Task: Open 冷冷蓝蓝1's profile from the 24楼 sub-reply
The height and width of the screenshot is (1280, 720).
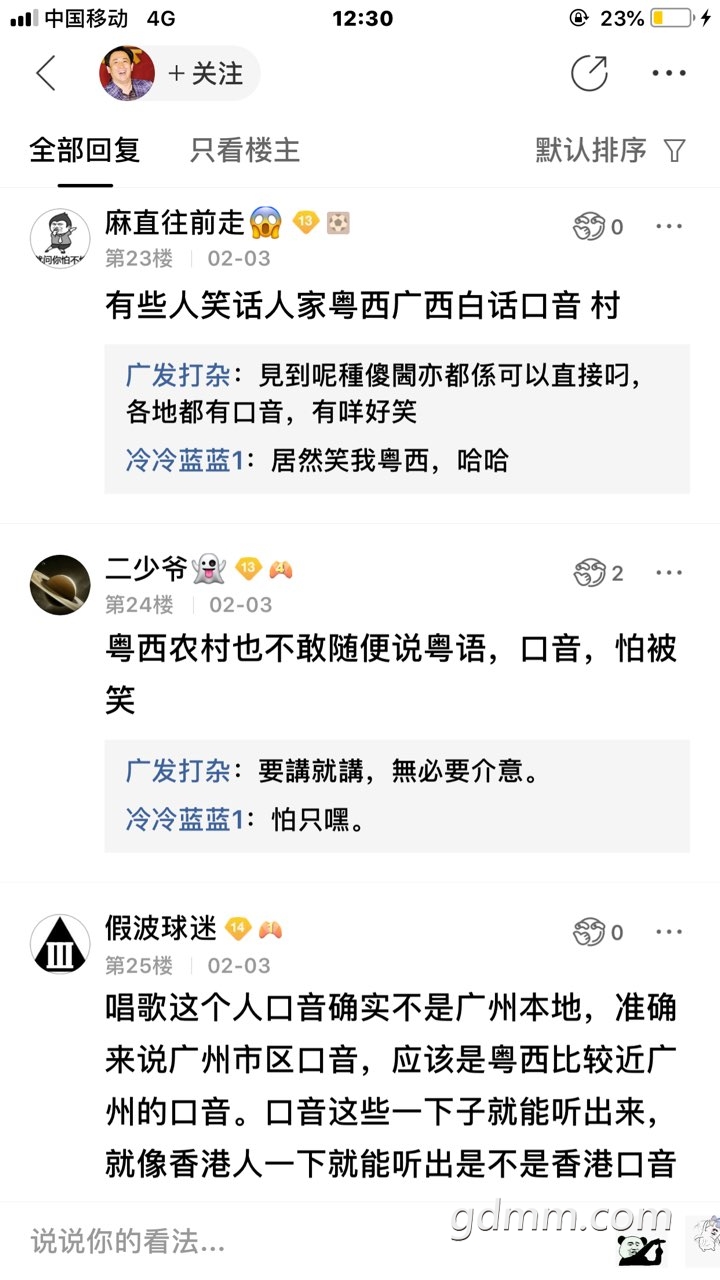Action: click(x=184, y=820)
